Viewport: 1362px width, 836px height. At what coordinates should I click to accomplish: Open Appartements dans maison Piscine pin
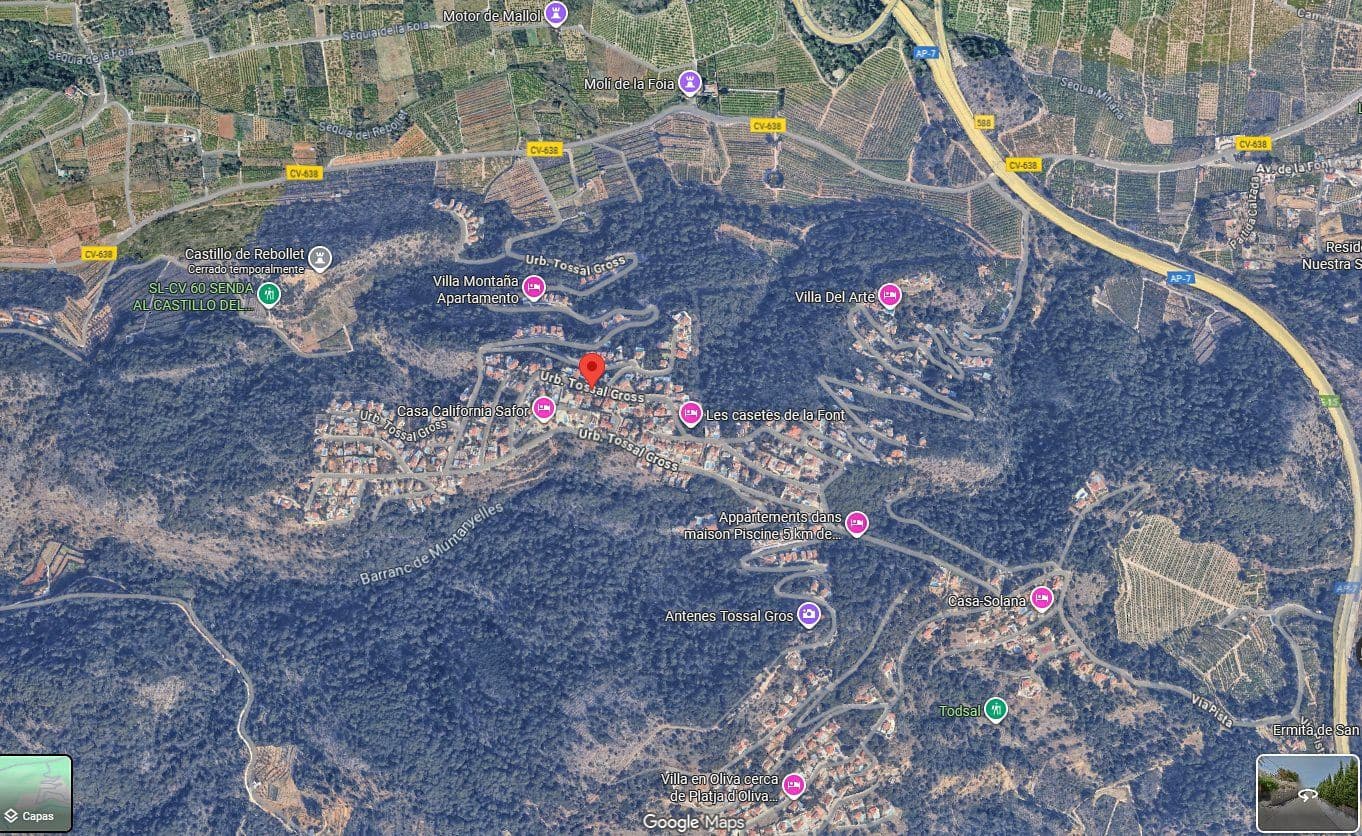[856, 523]
